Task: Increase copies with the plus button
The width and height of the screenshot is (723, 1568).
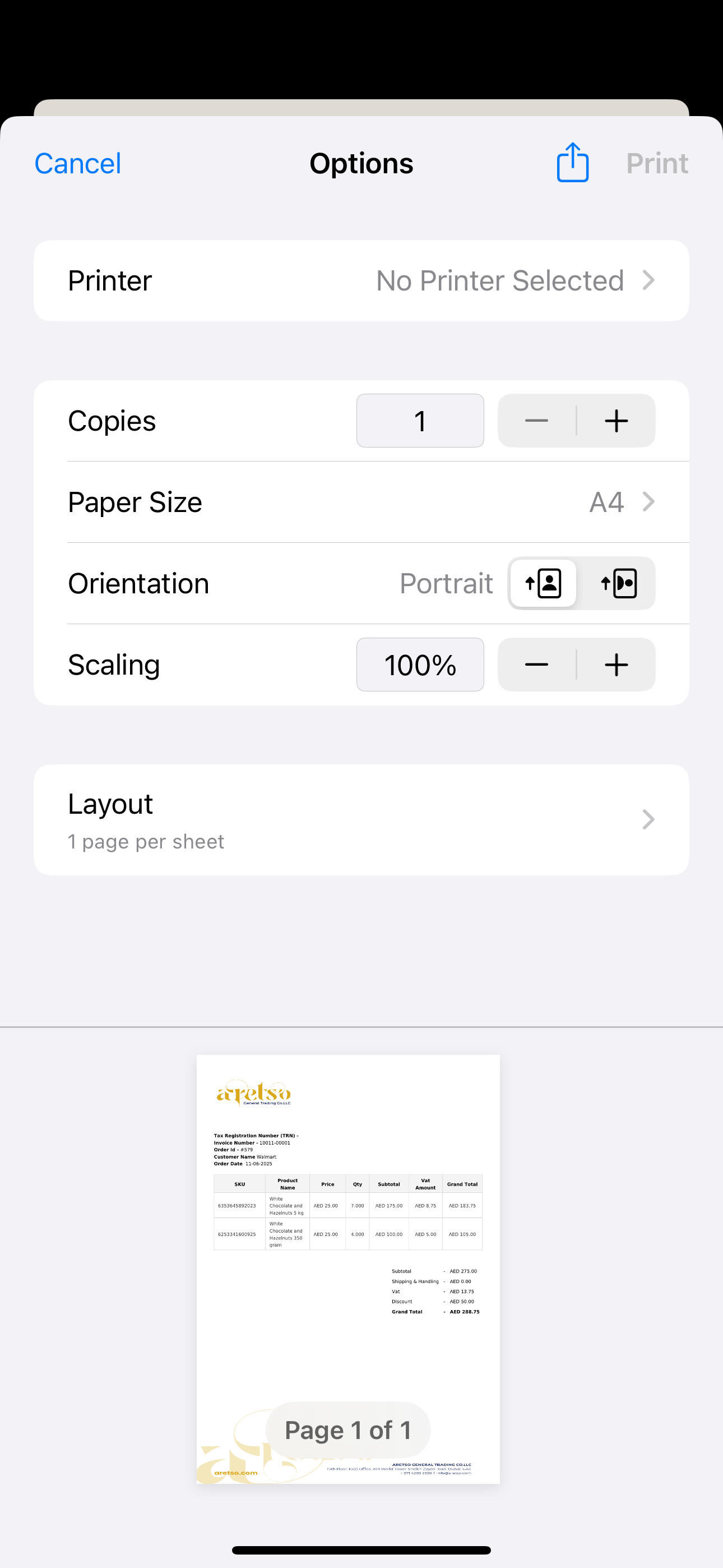Action: click(x=616, y=421)
